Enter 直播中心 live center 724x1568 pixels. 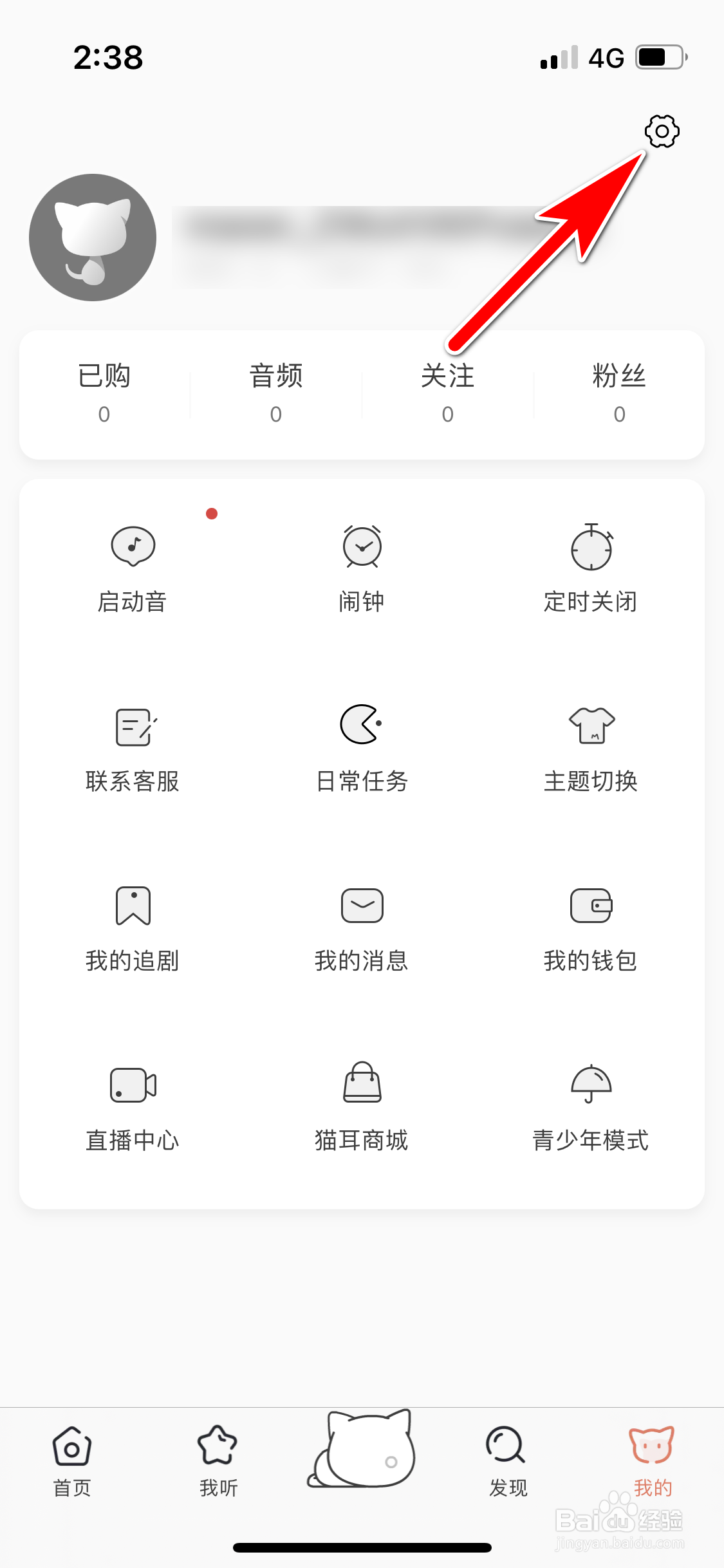(133, 1107)
